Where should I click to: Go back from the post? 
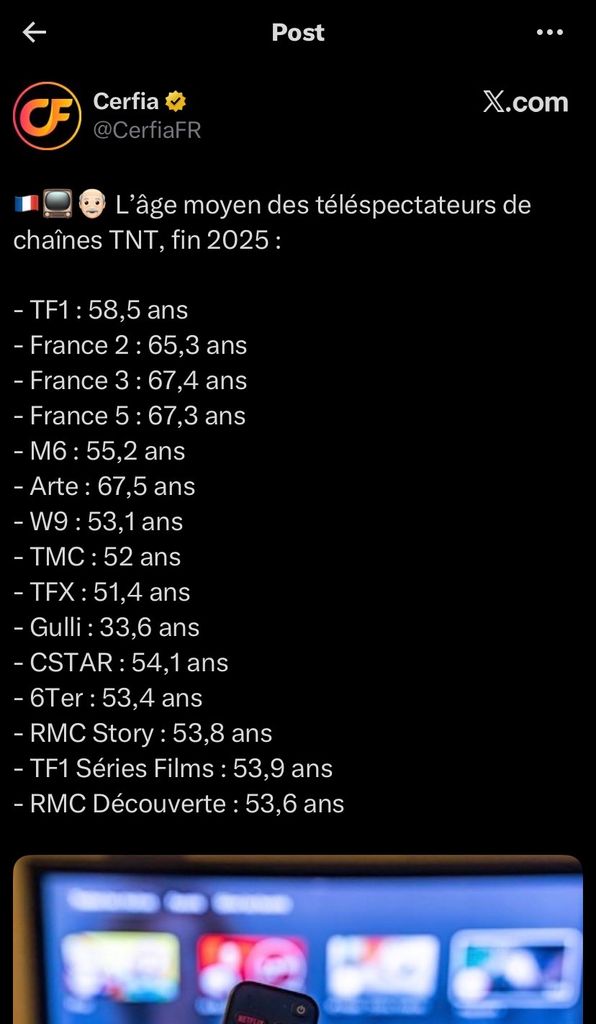coord(34,33)
